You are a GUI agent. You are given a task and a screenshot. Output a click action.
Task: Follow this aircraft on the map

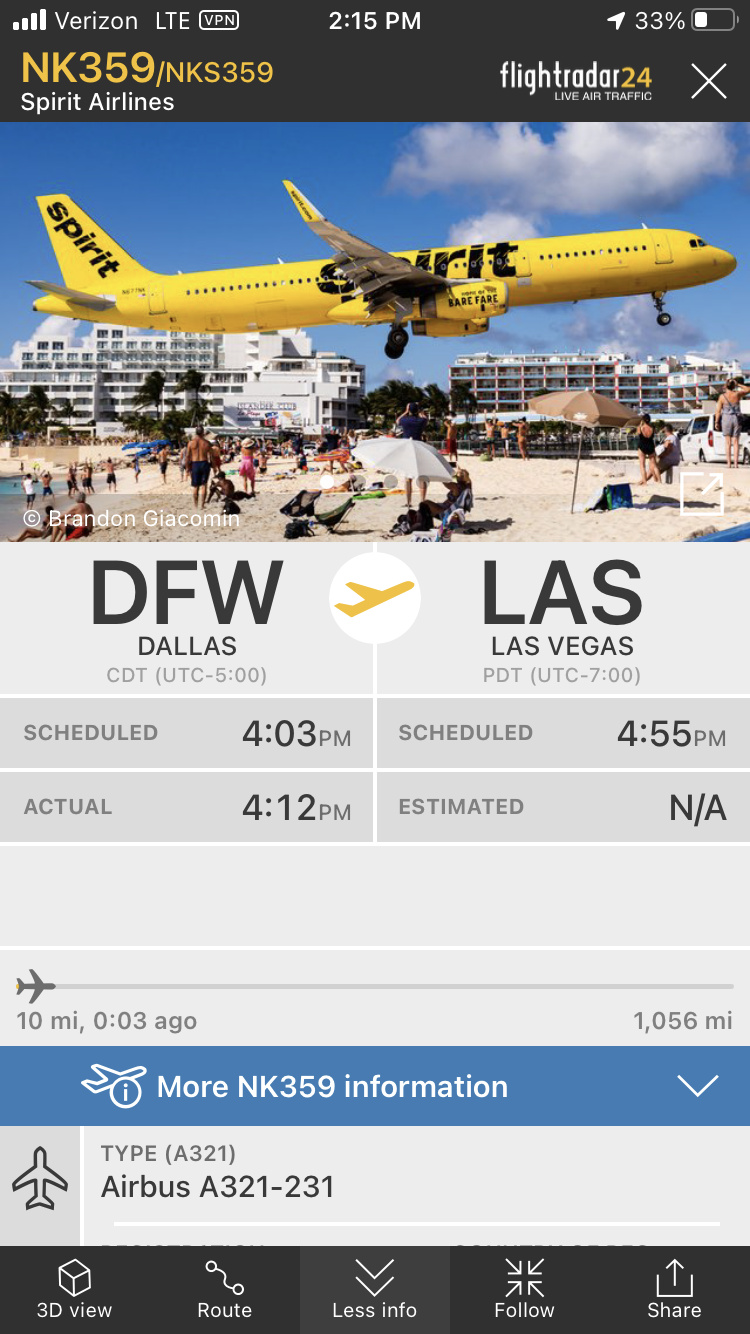click(524, 1290)
